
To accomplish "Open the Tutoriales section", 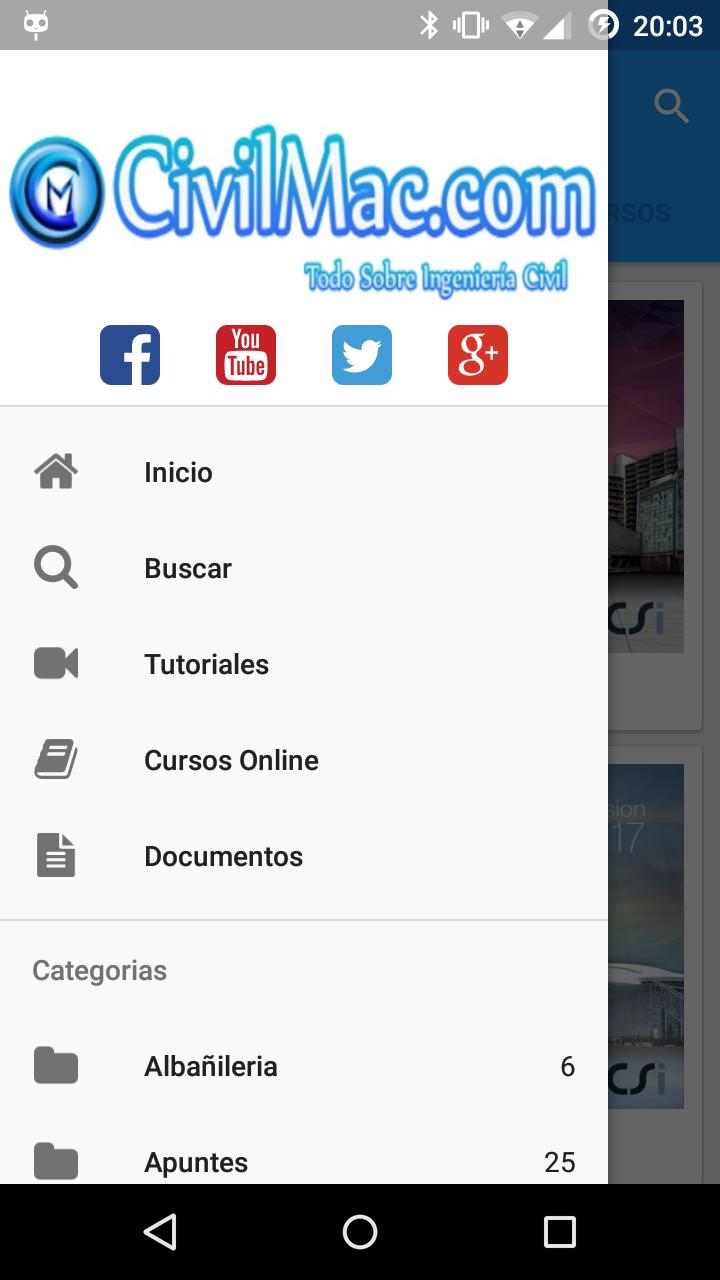I will click(x=206, y=664).
